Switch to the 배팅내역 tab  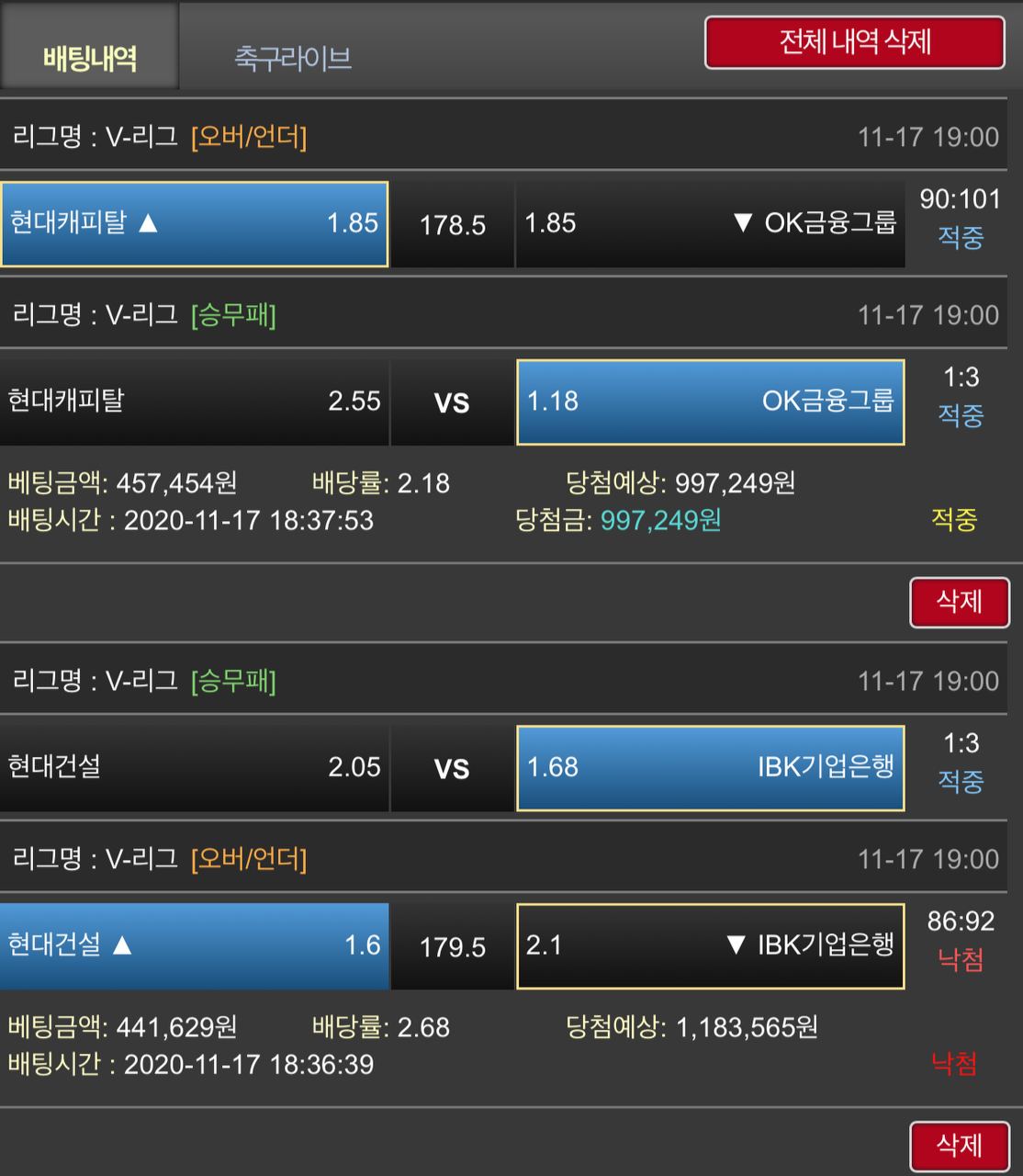89,58
